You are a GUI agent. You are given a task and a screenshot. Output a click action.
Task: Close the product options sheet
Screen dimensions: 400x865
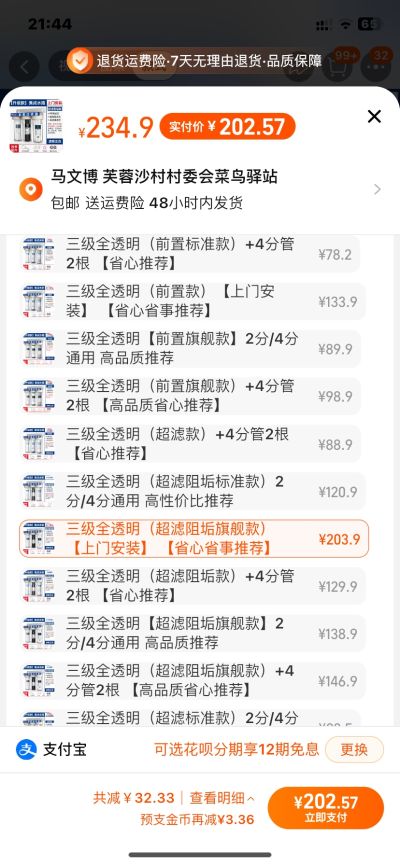click(374, 116)
